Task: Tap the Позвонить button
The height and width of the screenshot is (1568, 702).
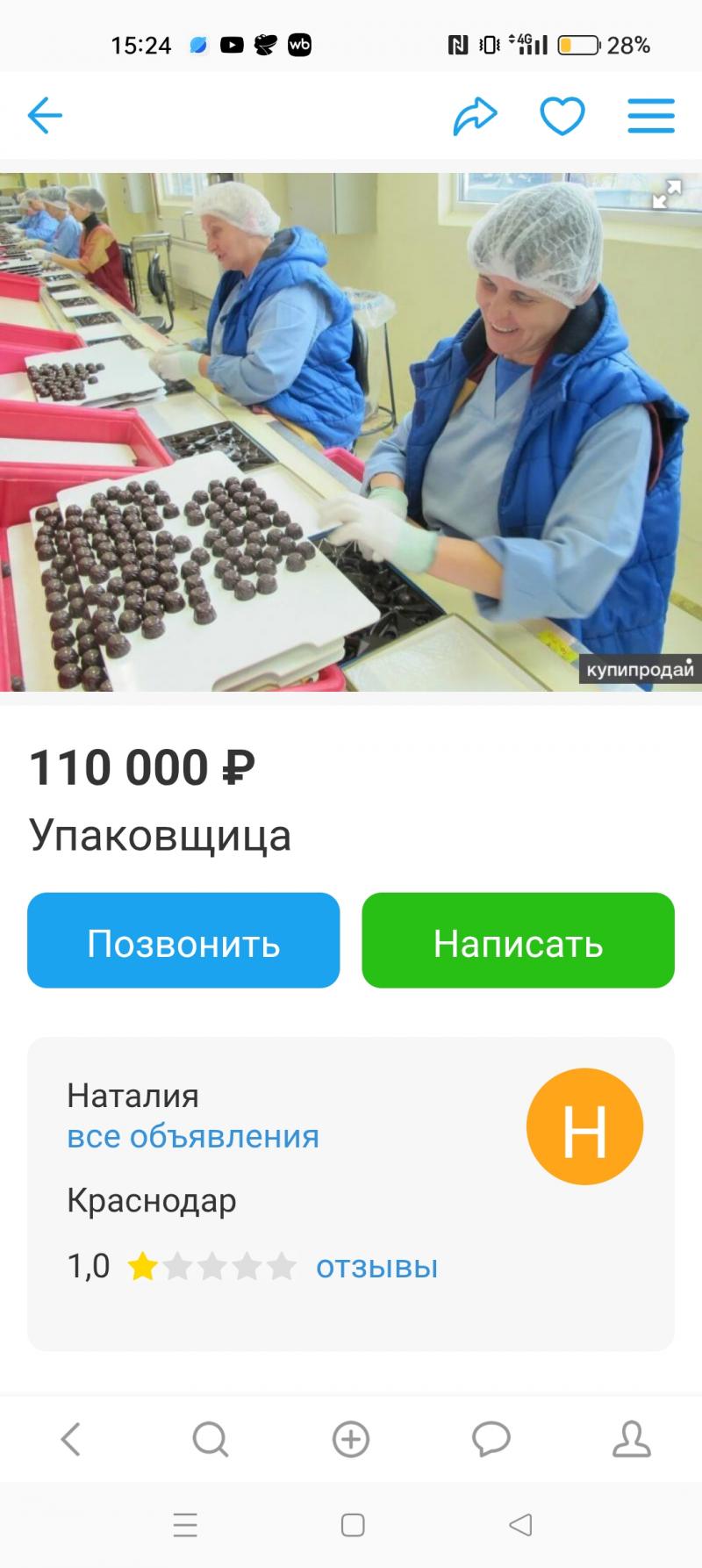Action: [x=183, y=940]
